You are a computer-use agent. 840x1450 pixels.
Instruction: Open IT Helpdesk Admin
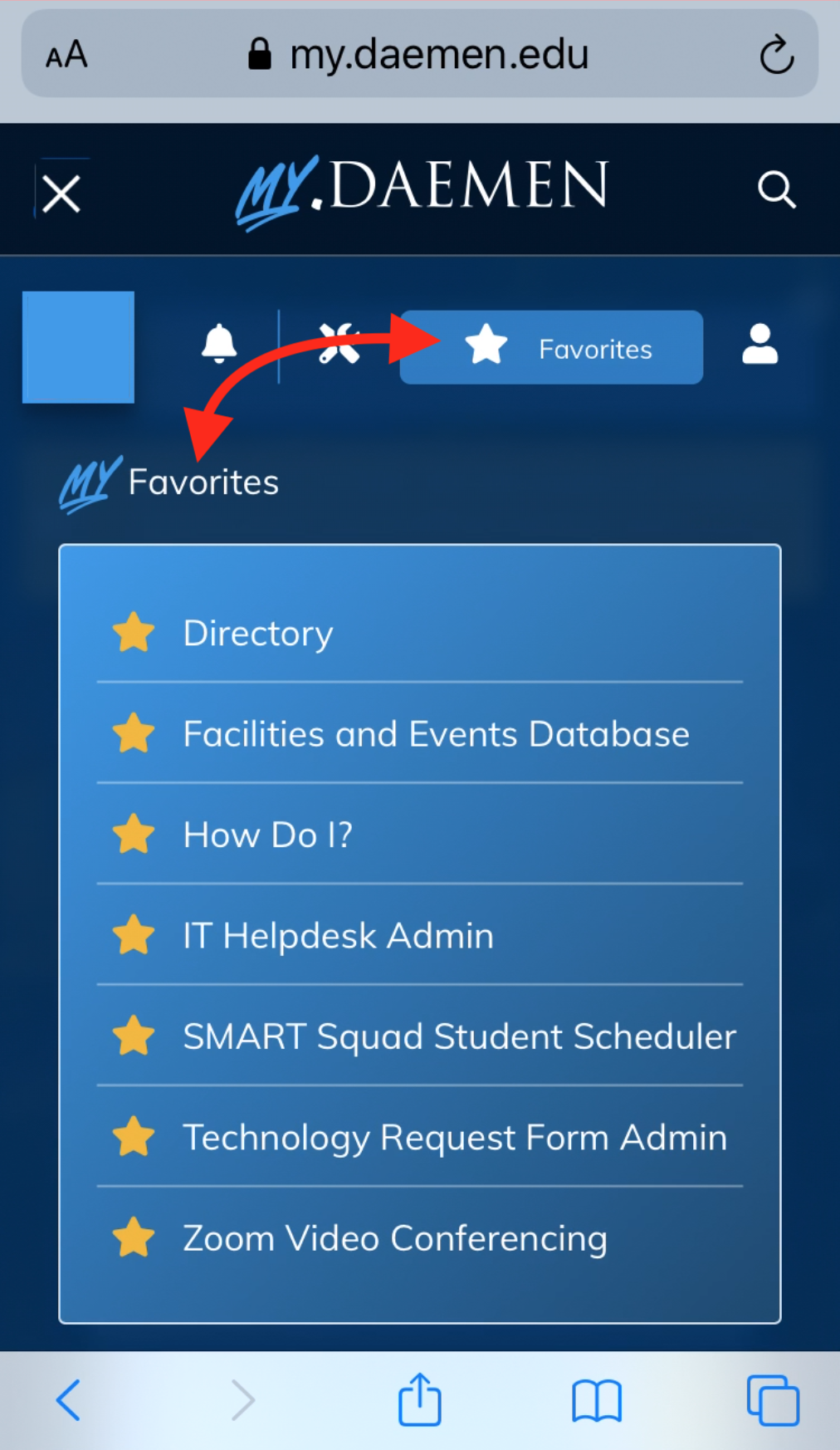[338, 936]
